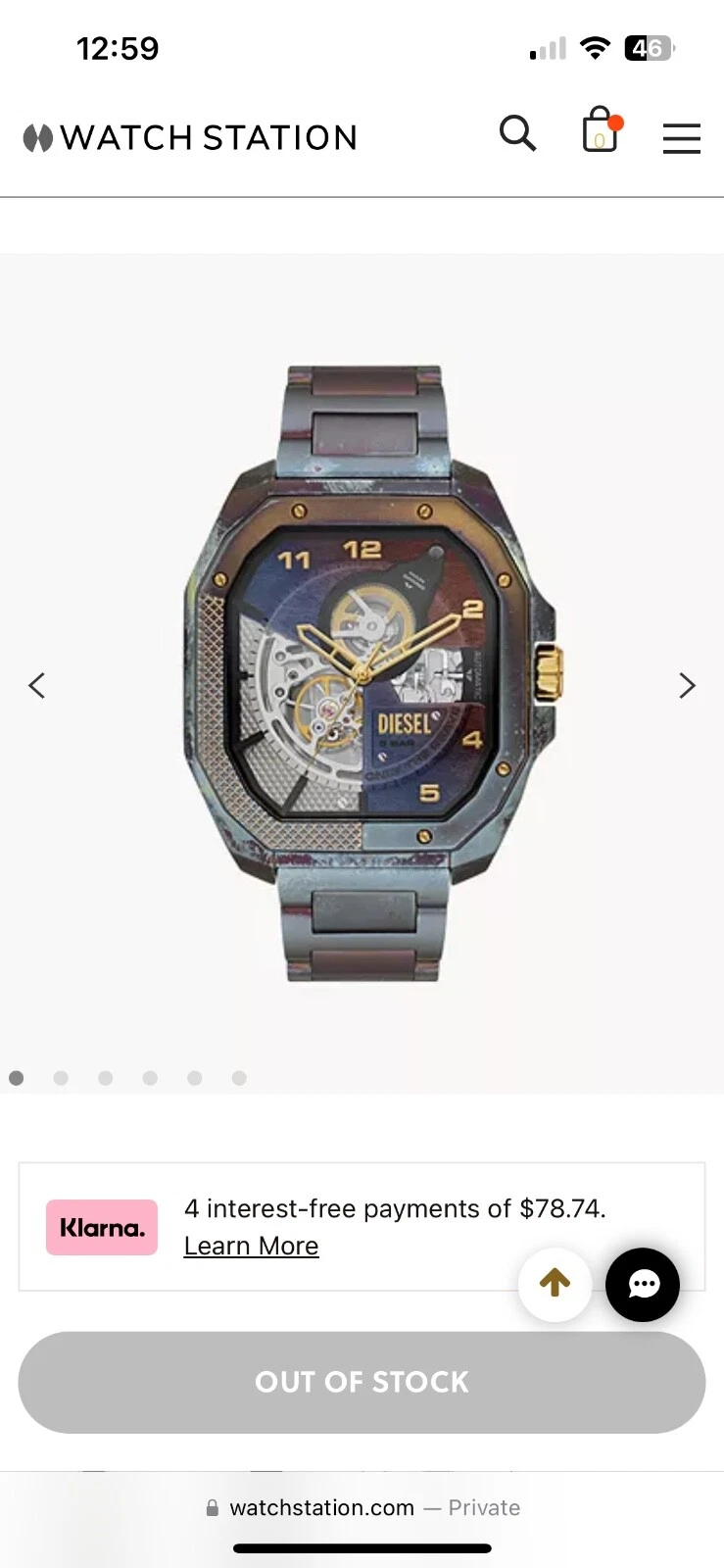Open the hamburger menu
The image size is (724, 1568).
coord(681,138)
